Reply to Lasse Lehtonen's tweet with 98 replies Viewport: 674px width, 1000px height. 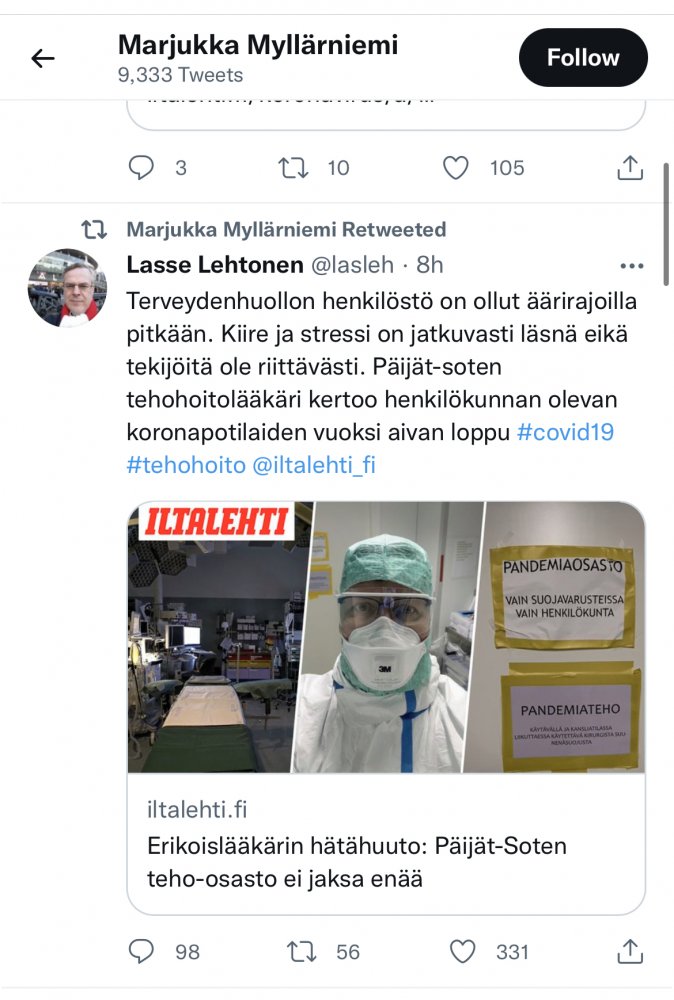[x=142, y=951]
